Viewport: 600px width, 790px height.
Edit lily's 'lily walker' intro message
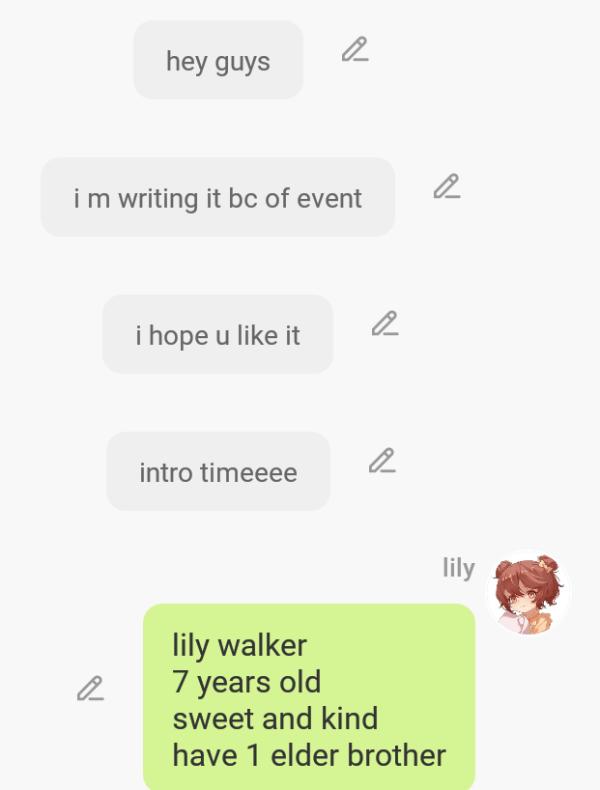[90, 689]
